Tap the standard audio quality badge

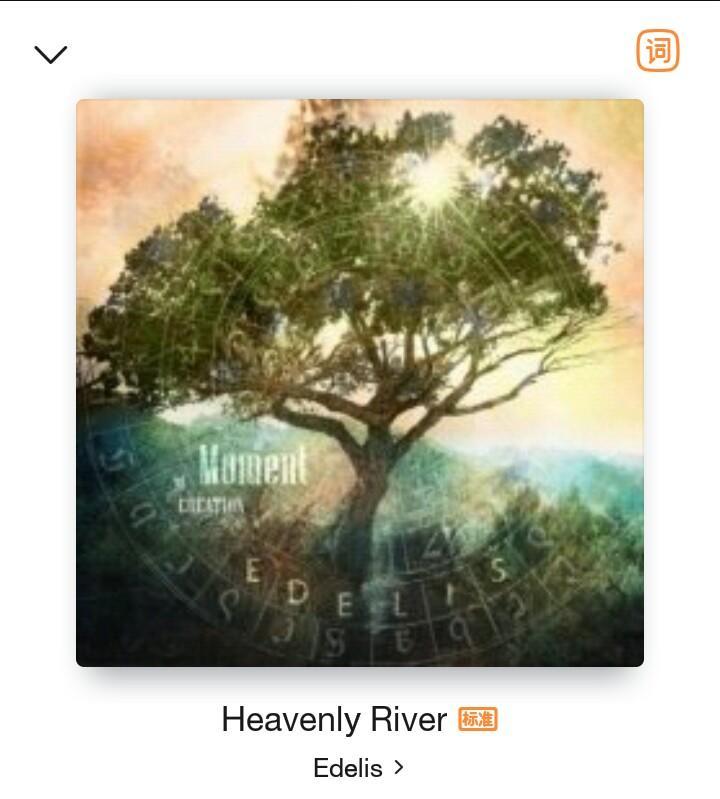point(478,719)
